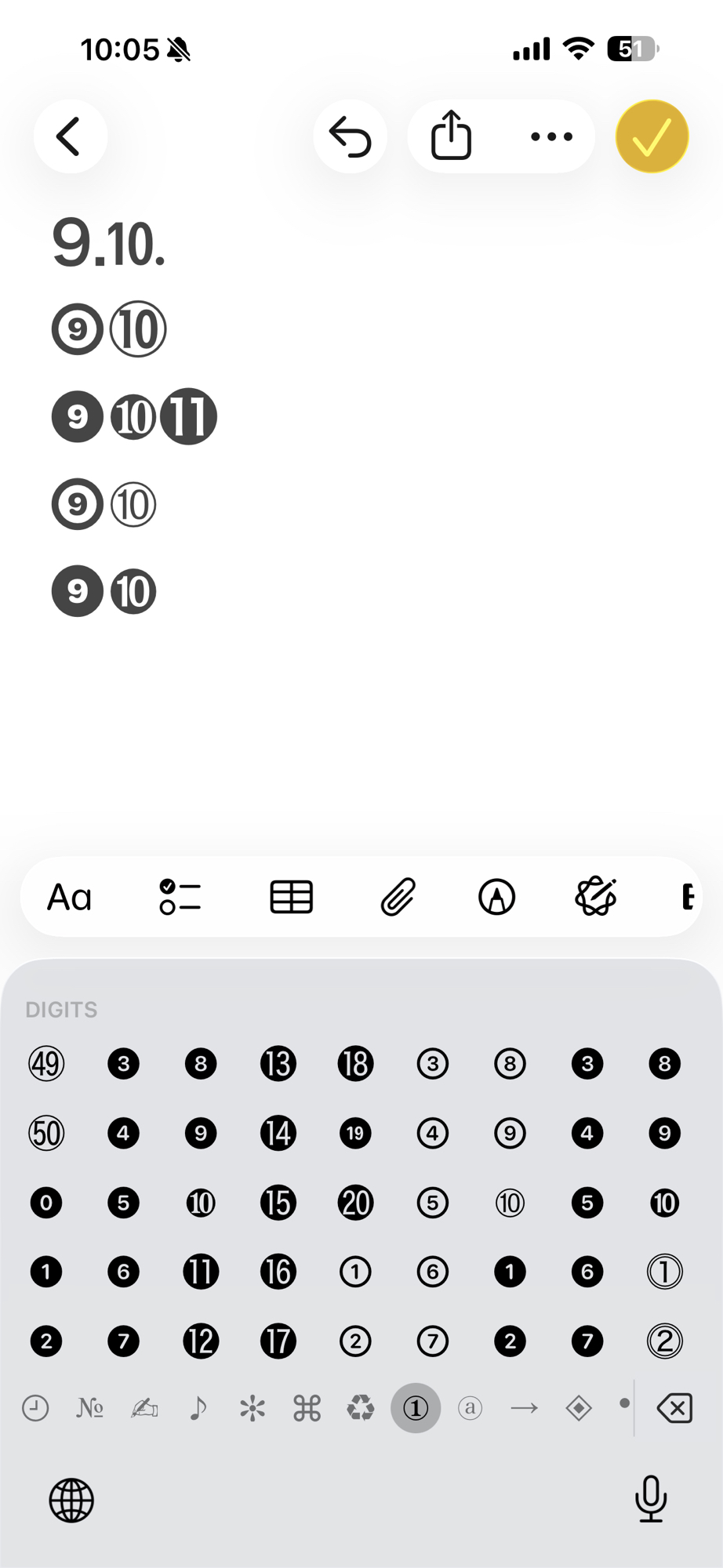
Task: Attach a file with the paperclip
Action: pyautogui.click(x=398, y=897)
